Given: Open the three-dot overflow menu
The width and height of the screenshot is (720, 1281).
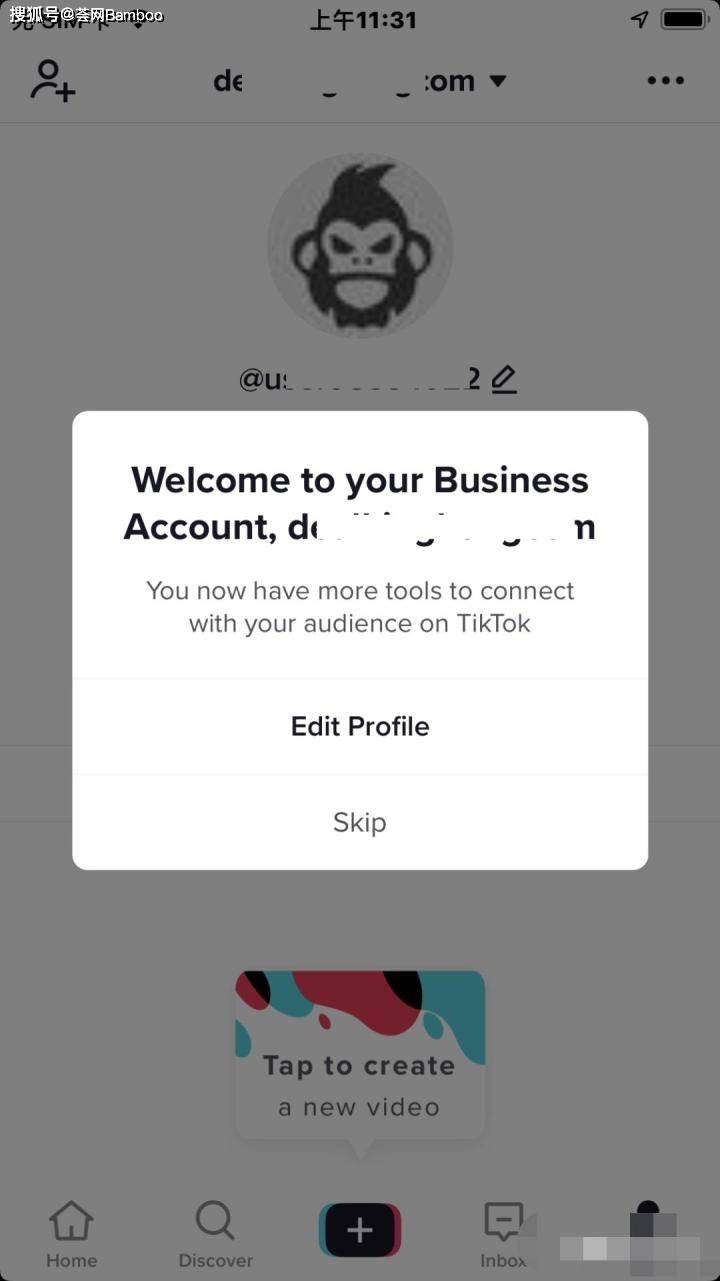Looking at the screenshot, I should click(665, 80).
